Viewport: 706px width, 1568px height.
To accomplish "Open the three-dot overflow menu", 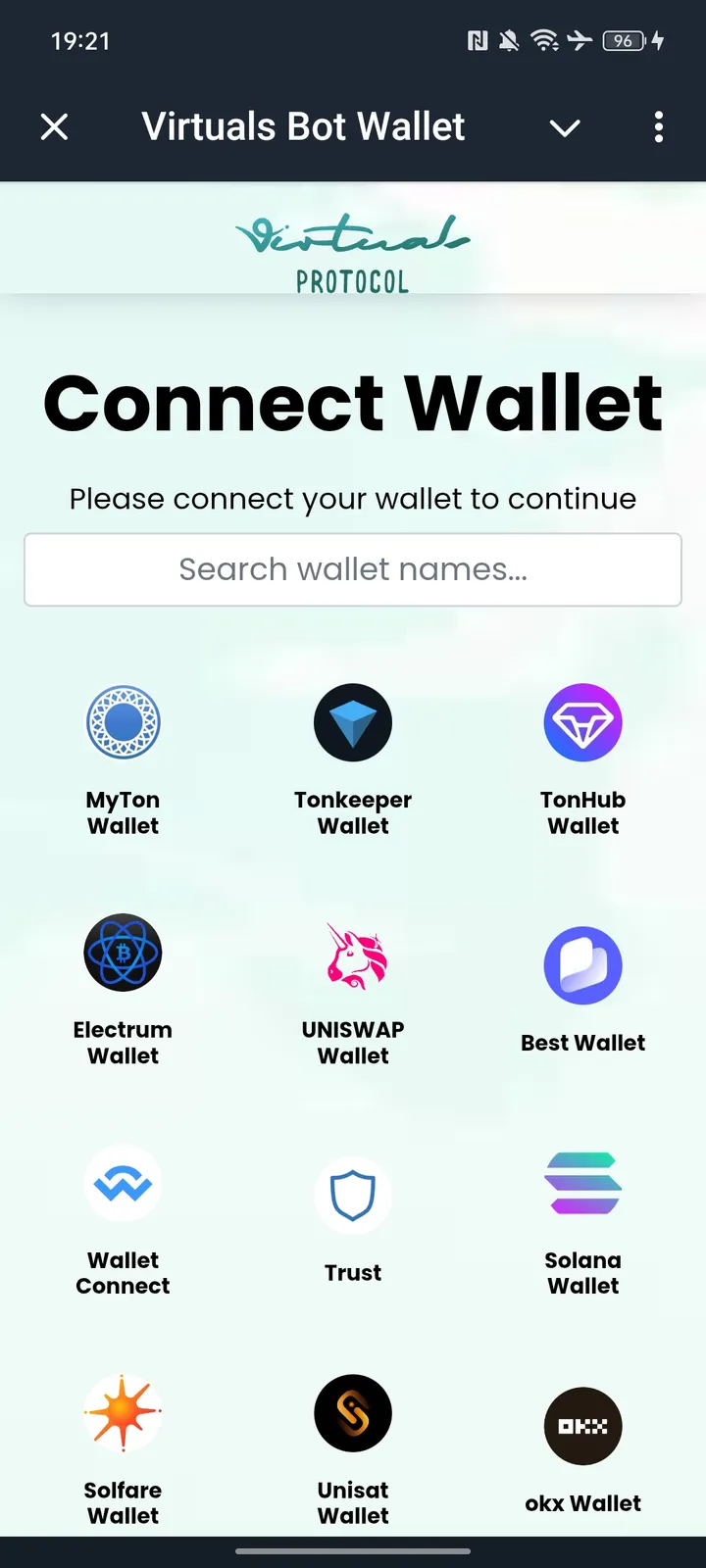I will click(x=659, y=127).
